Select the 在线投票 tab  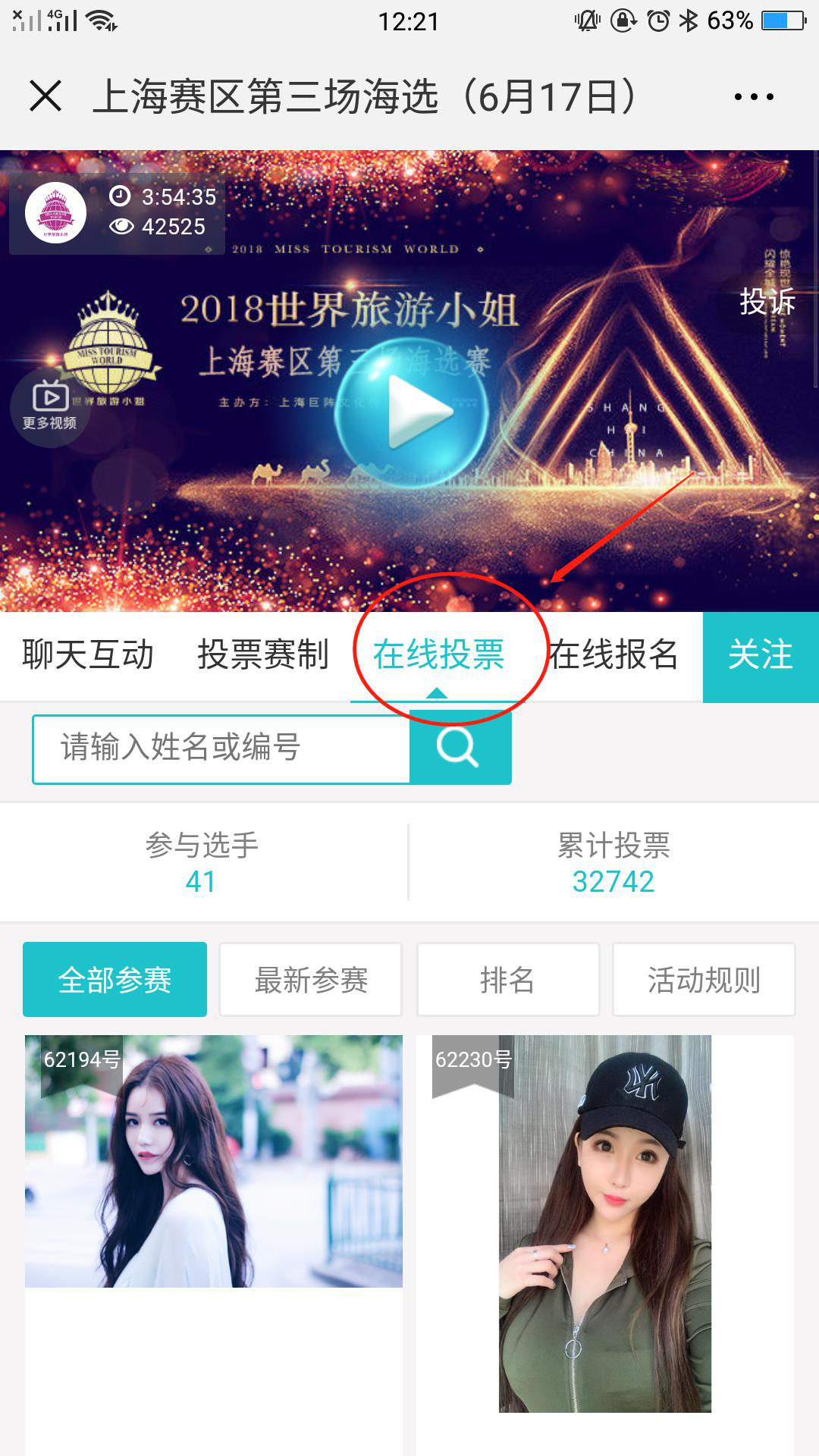click(x=438, y=654)
